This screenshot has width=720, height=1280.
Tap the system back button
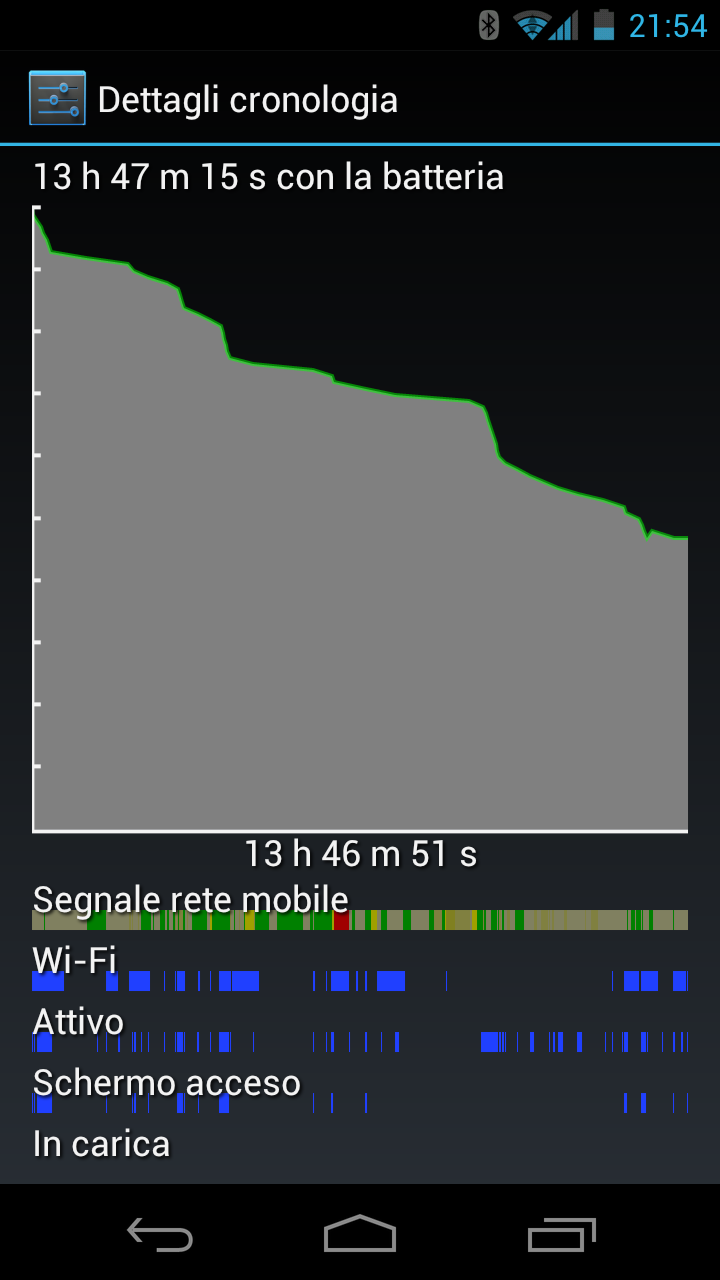coord(160,1234)
